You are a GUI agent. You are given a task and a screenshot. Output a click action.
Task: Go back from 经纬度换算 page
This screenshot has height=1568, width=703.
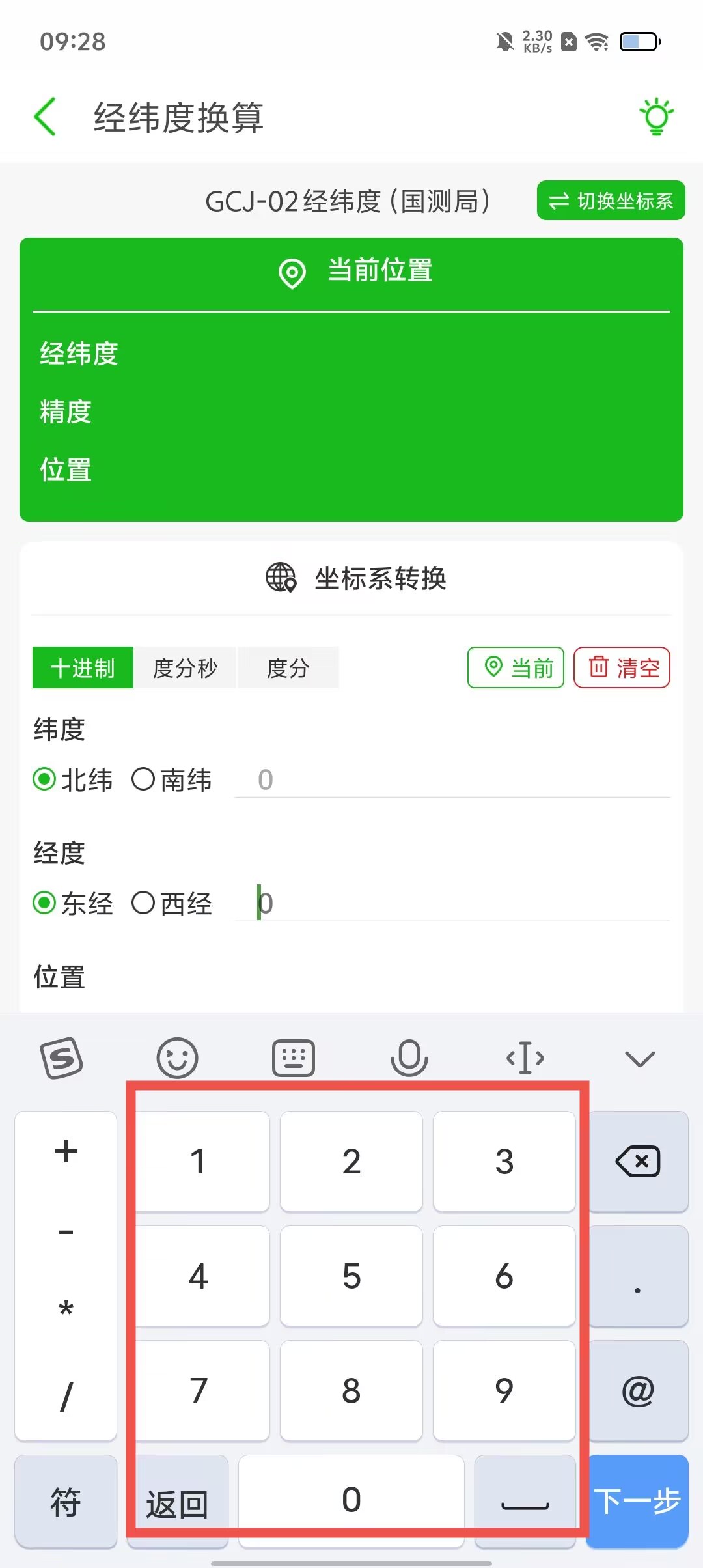[x=46, y=117]
